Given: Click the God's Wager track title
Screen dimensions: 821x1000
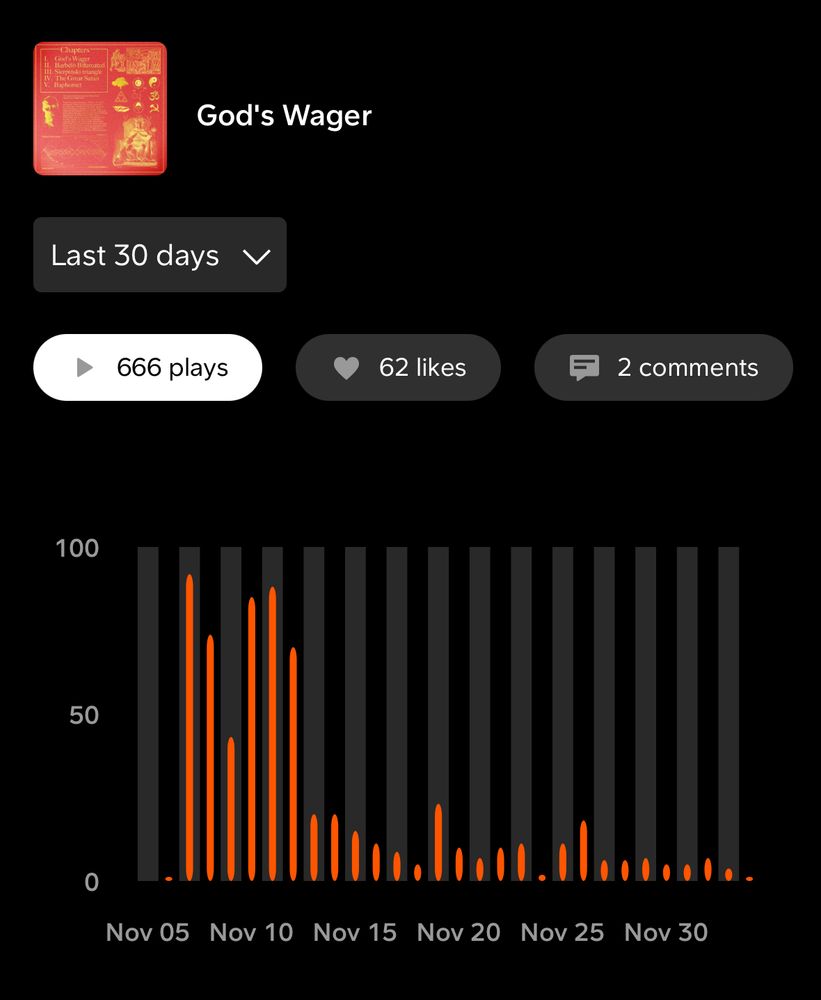Looking at the screenshot, I should click(x=285, y=115).
